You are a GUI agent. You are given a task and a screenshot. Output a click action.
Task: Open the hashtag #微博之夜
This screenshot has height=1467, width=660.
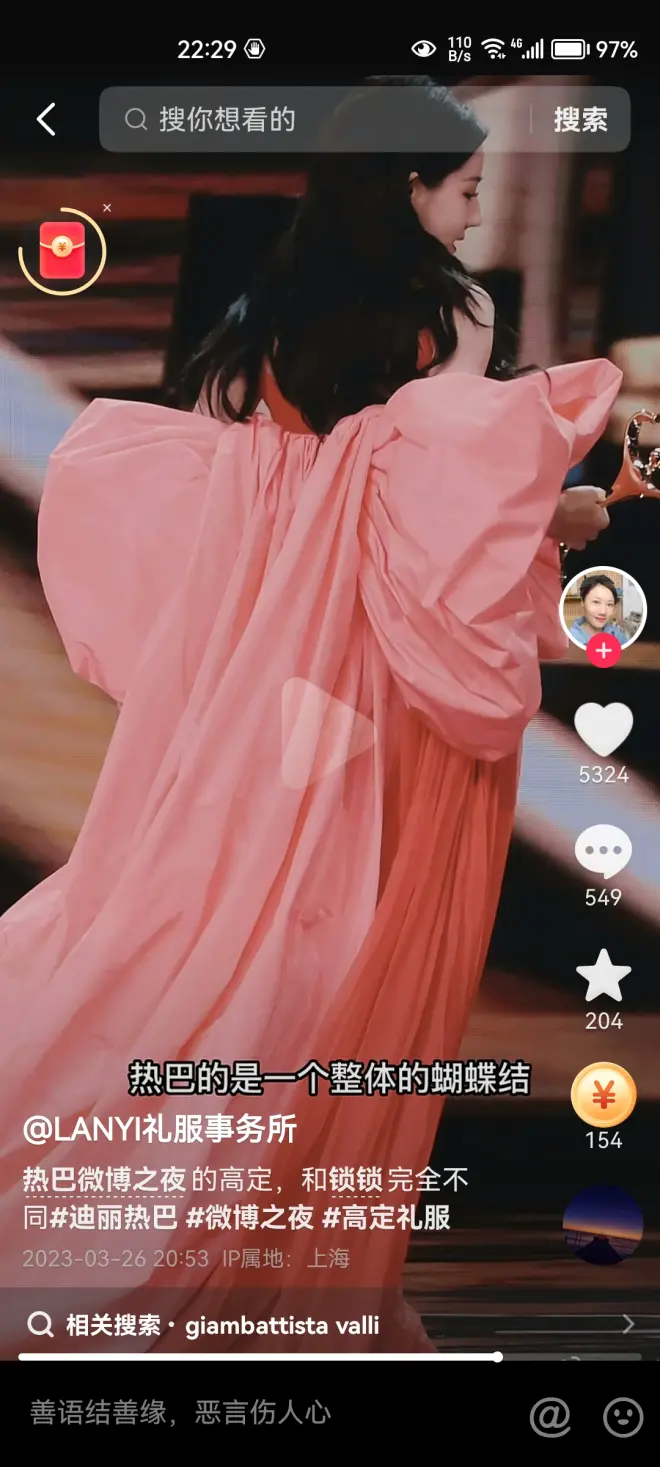coord(250,1217)
